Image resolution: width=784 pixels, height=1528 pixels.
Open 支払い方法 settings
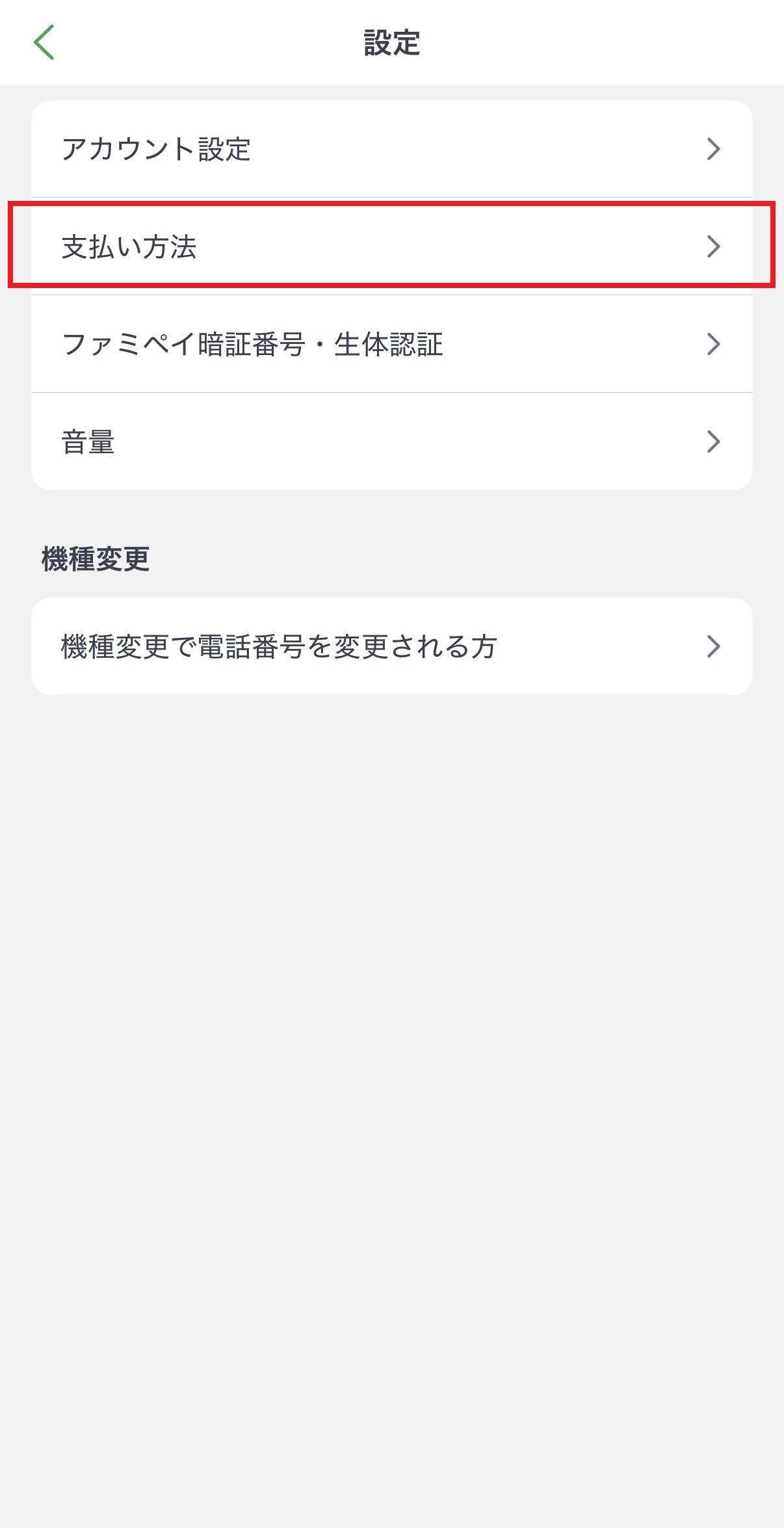tap(391, 246)
